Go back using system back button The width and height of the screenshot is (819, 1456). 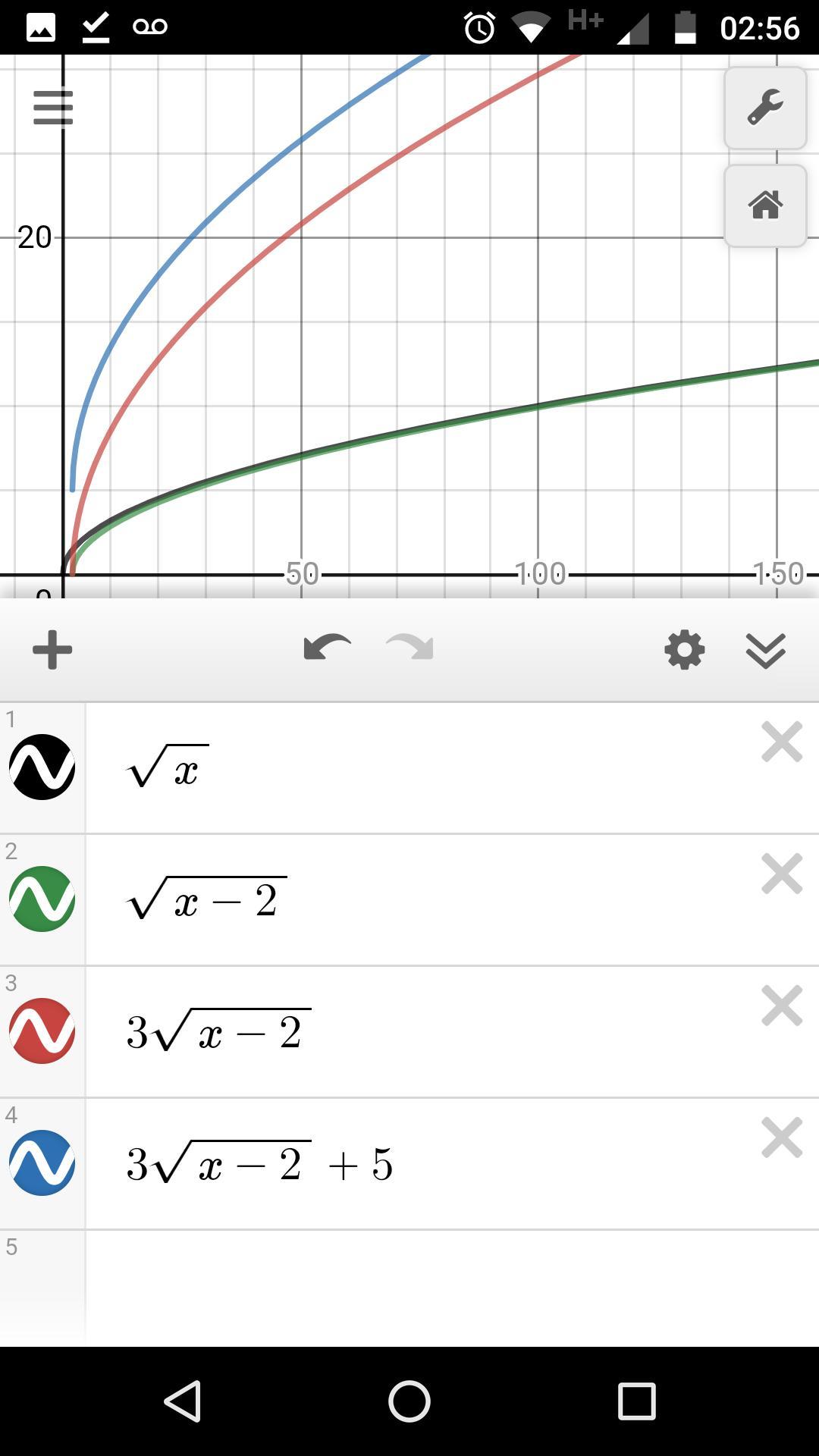(182, 1400)
